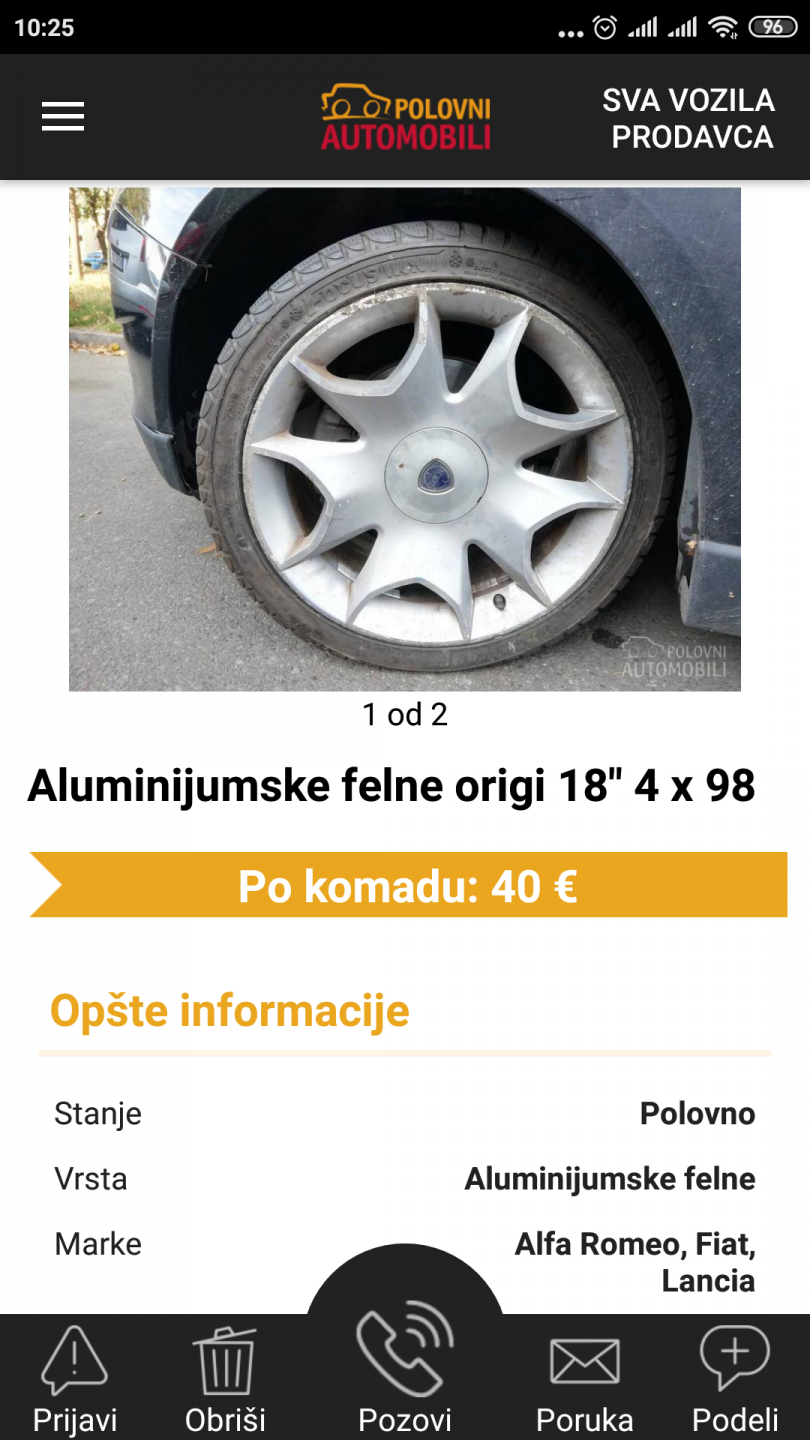
Task: Call the seller with Pozovi
Action: pos(405,1370)
